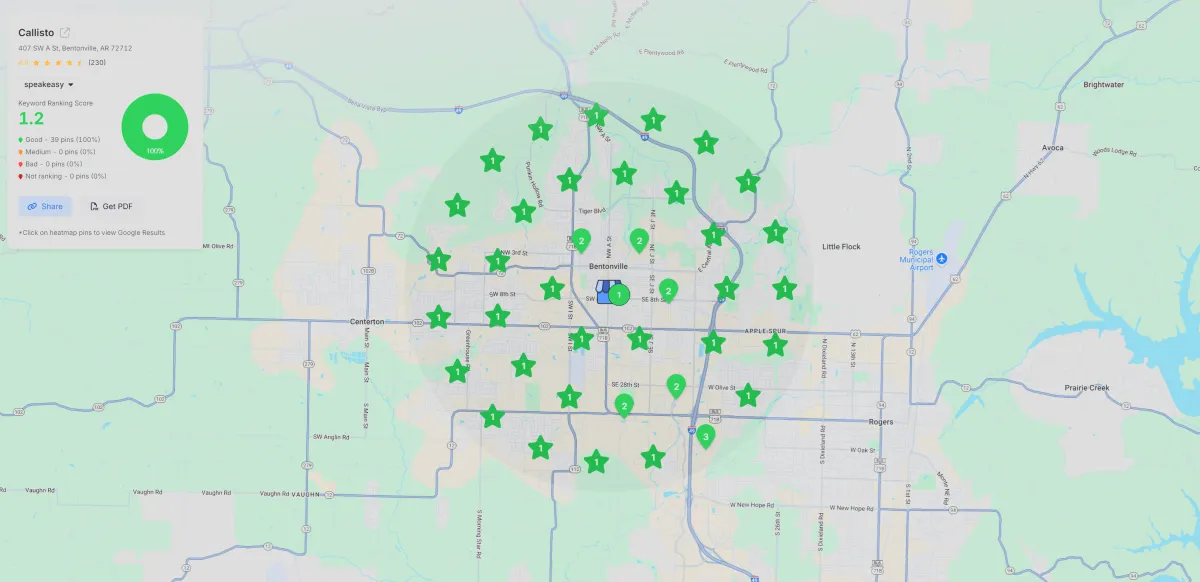Screen dimensions: 1200x582
Task: Open the center rank 1 pin by the business marker
Action: (619, 294)
